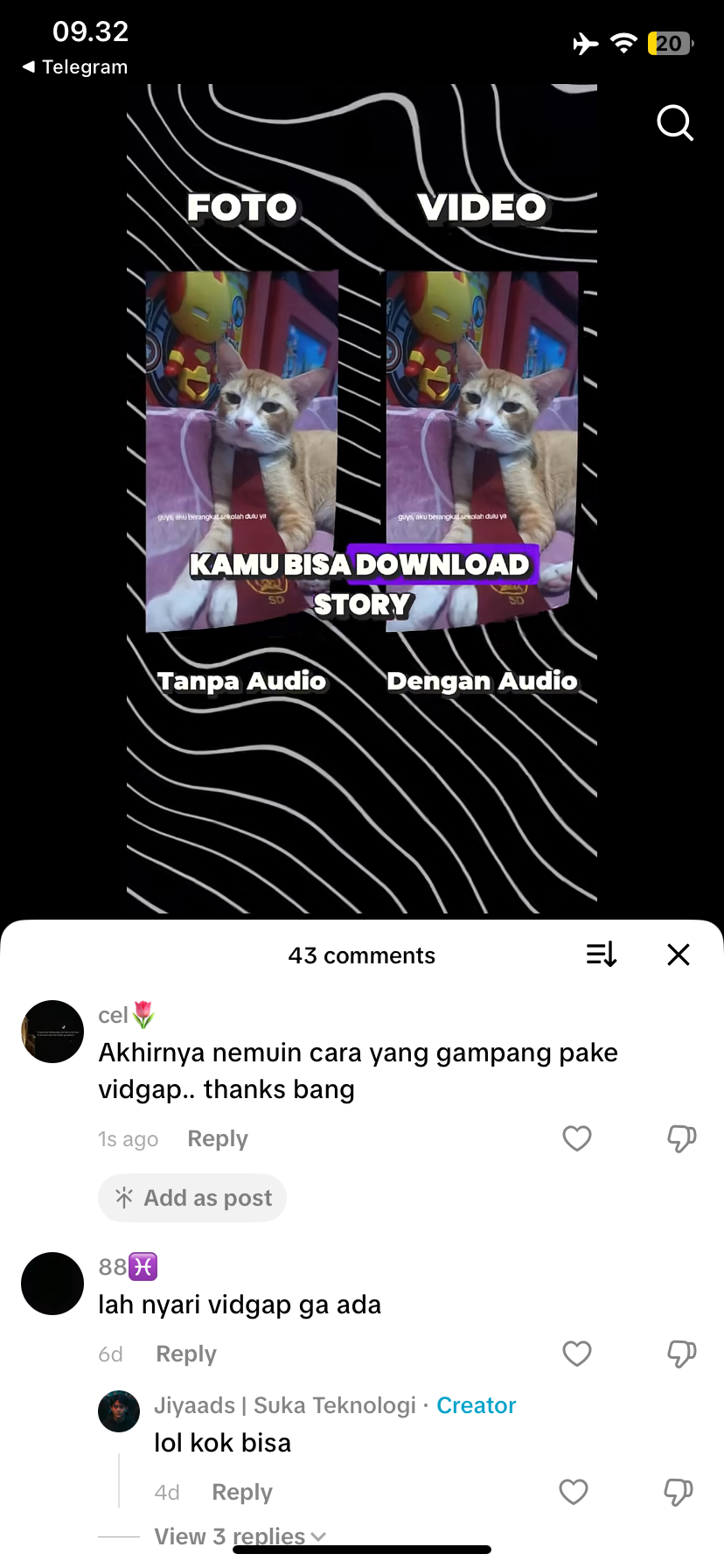
Task: Like Jiyaads' reply 'lol kok bisa'
Action: coord(574,1492)
